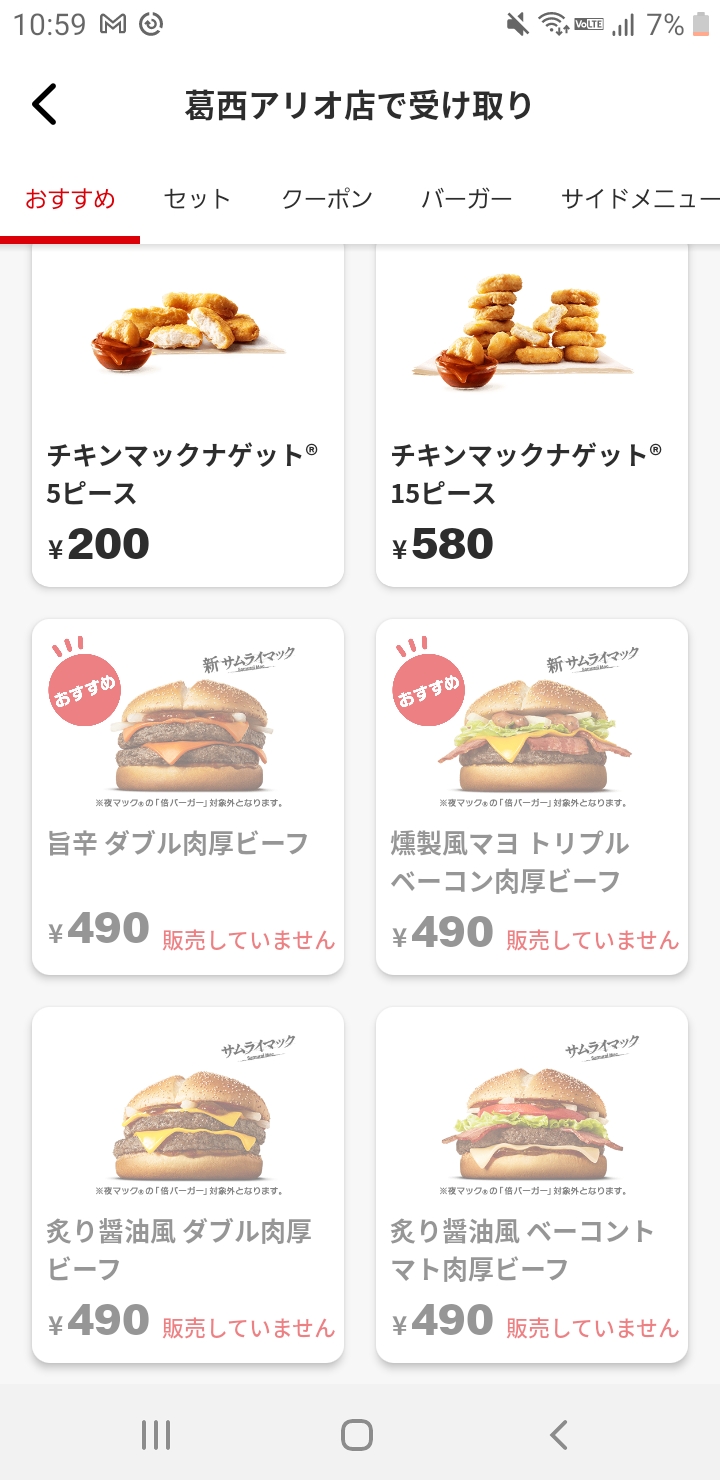This screenshot has width=720, height=1480.
Task: Open the クーポン tab
Action: [327, 199]
